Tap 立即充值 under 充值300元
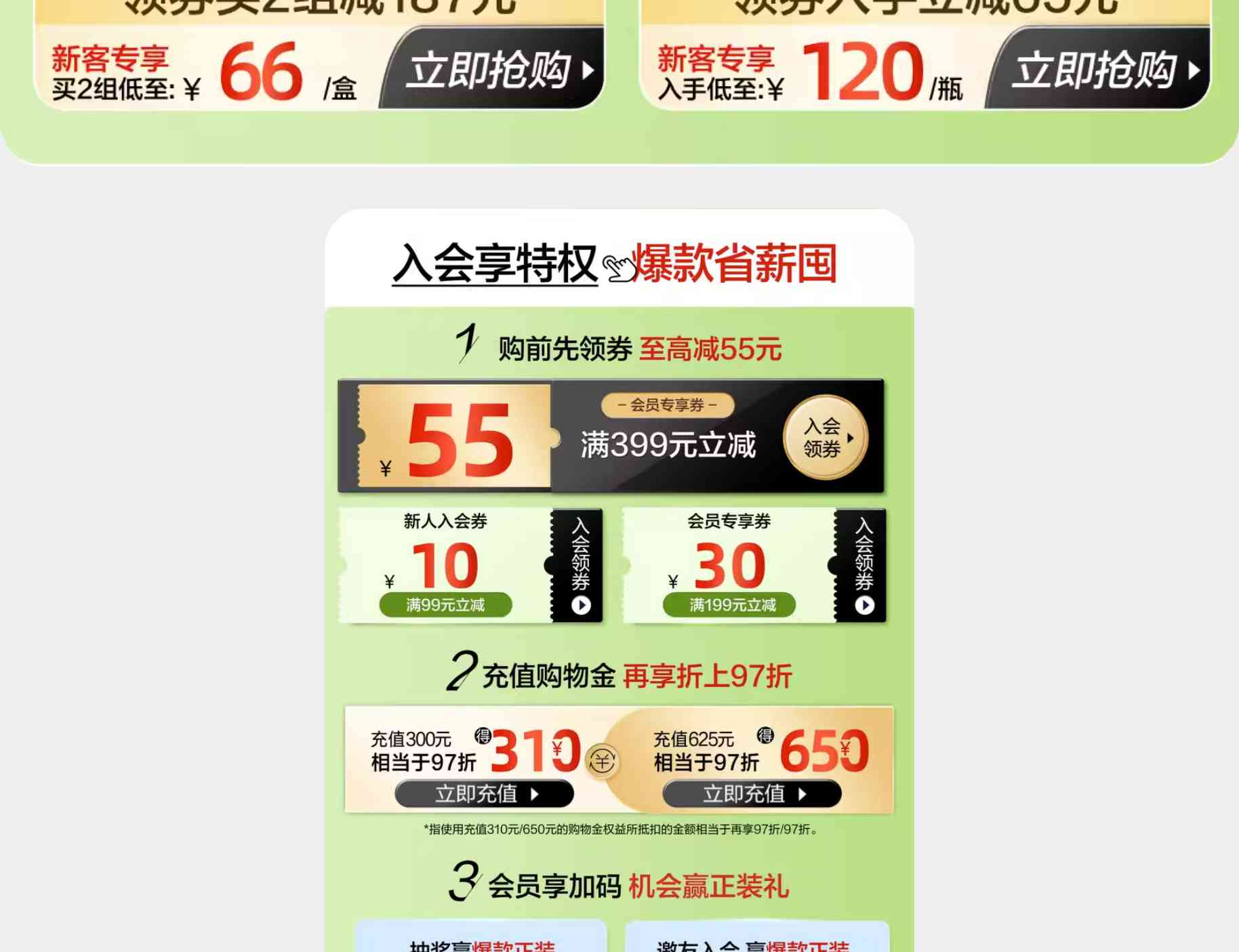1239x952 pixels. [x=485, y=793]
